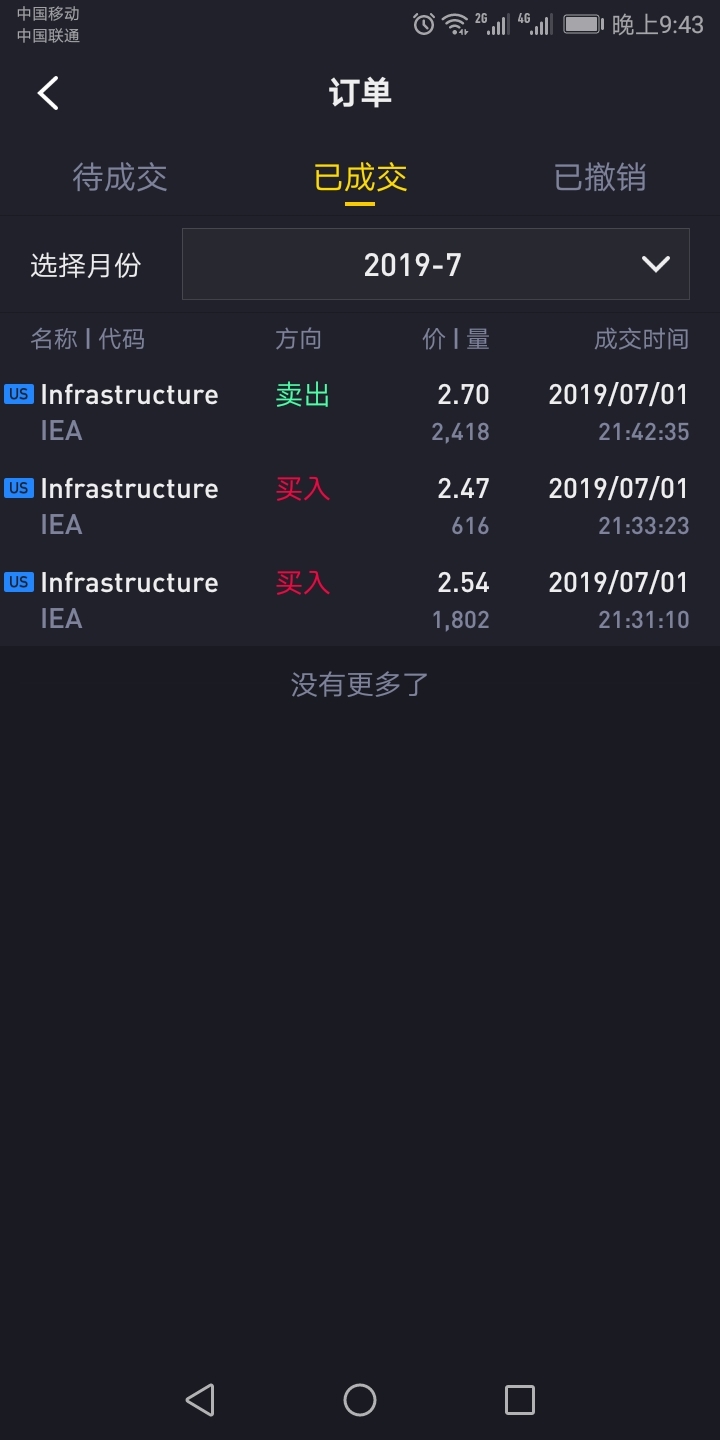Tap the system home button
The height and width of the screenshot is (1440, 720).
[360, 1400]
